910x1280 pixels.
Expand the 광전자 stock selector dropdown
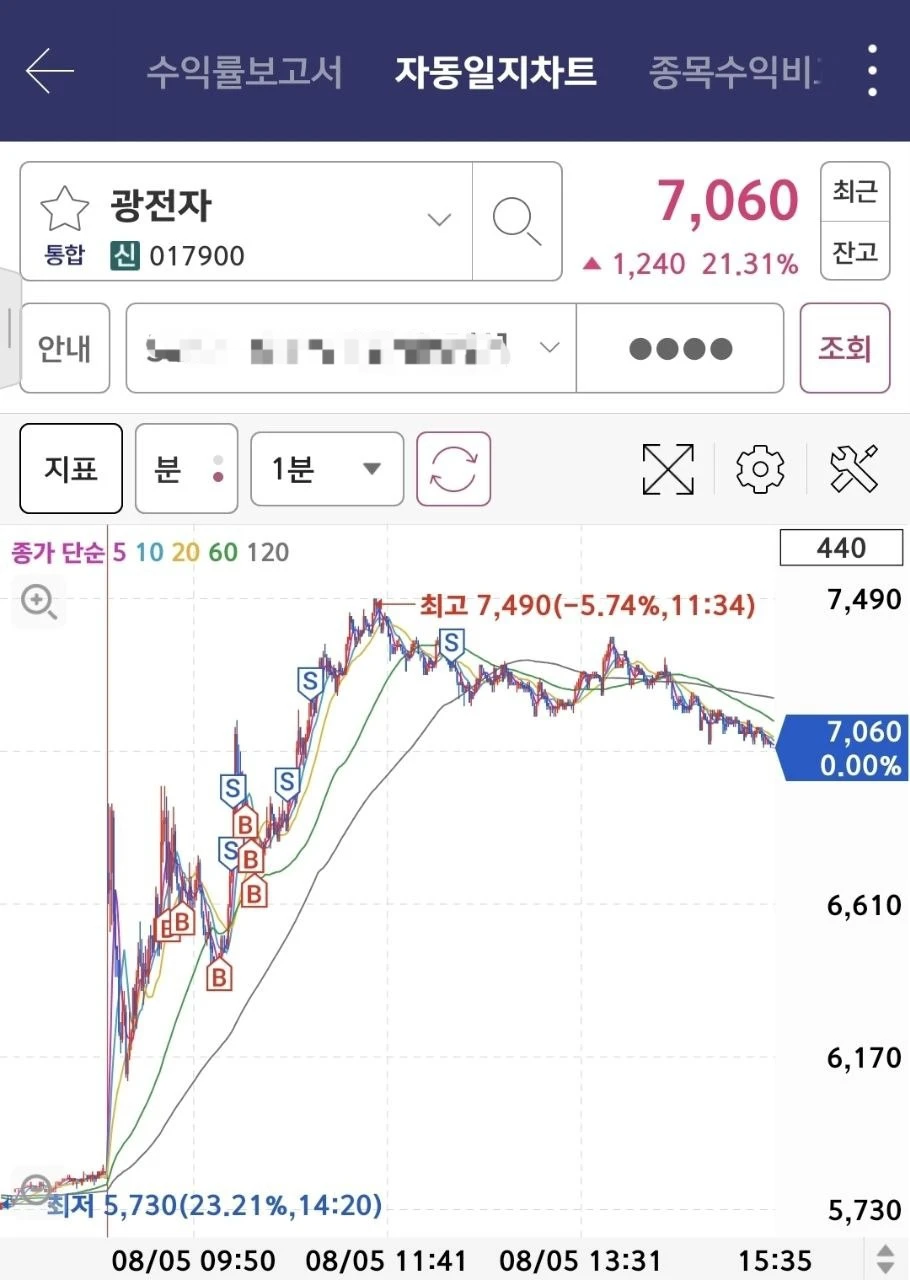(439, 219)
